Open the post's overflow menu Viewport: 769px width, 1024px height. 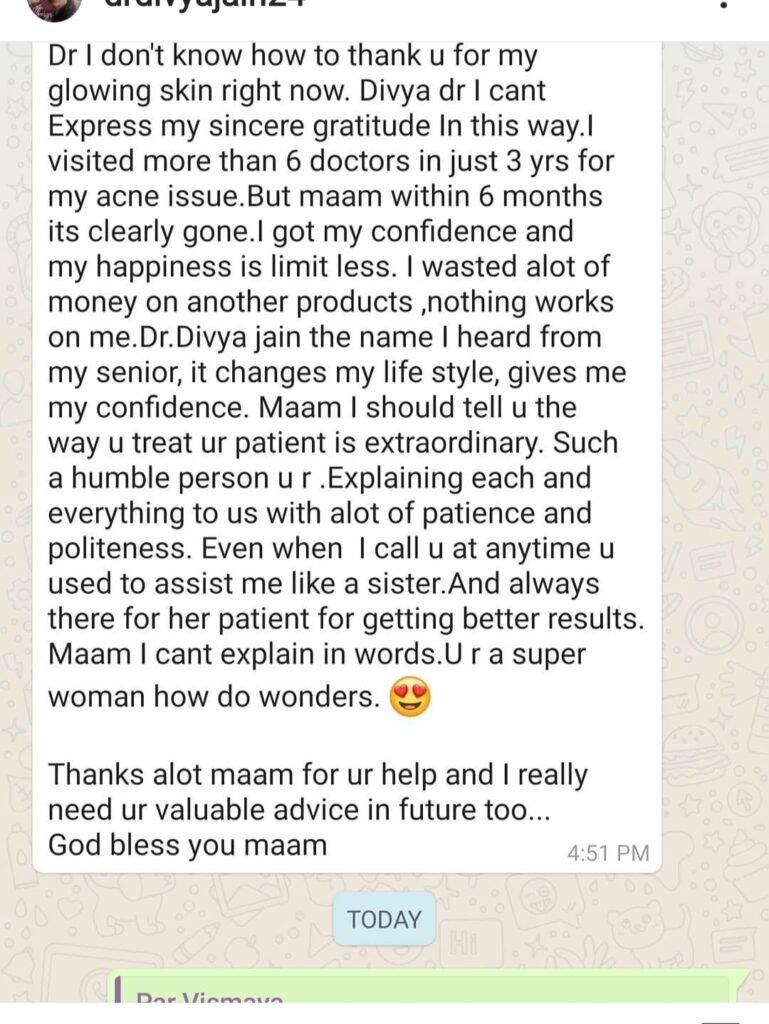point(723,5)
